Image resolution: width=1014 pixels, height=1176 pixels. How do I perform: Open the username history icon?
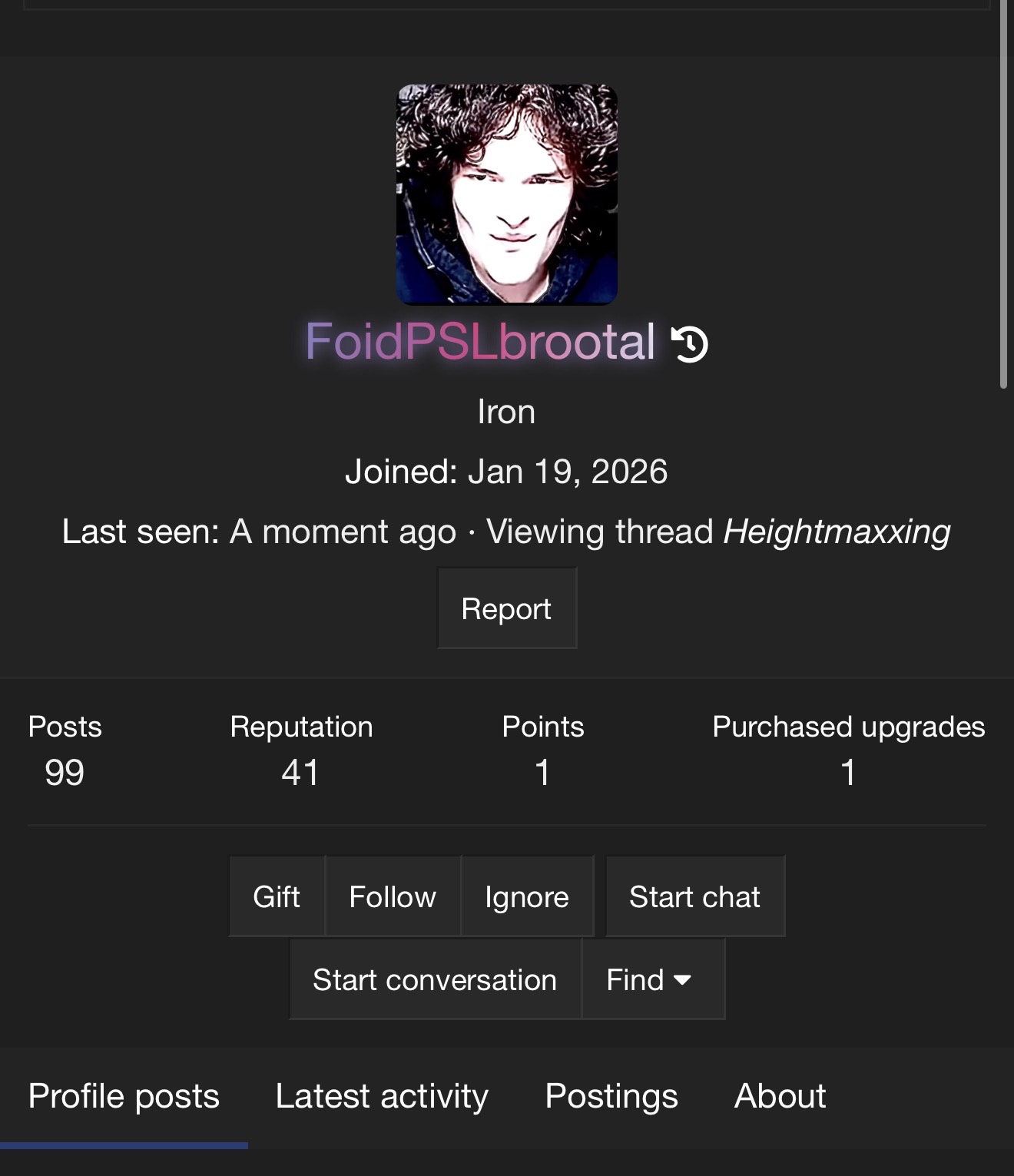(x=689, y=343)
